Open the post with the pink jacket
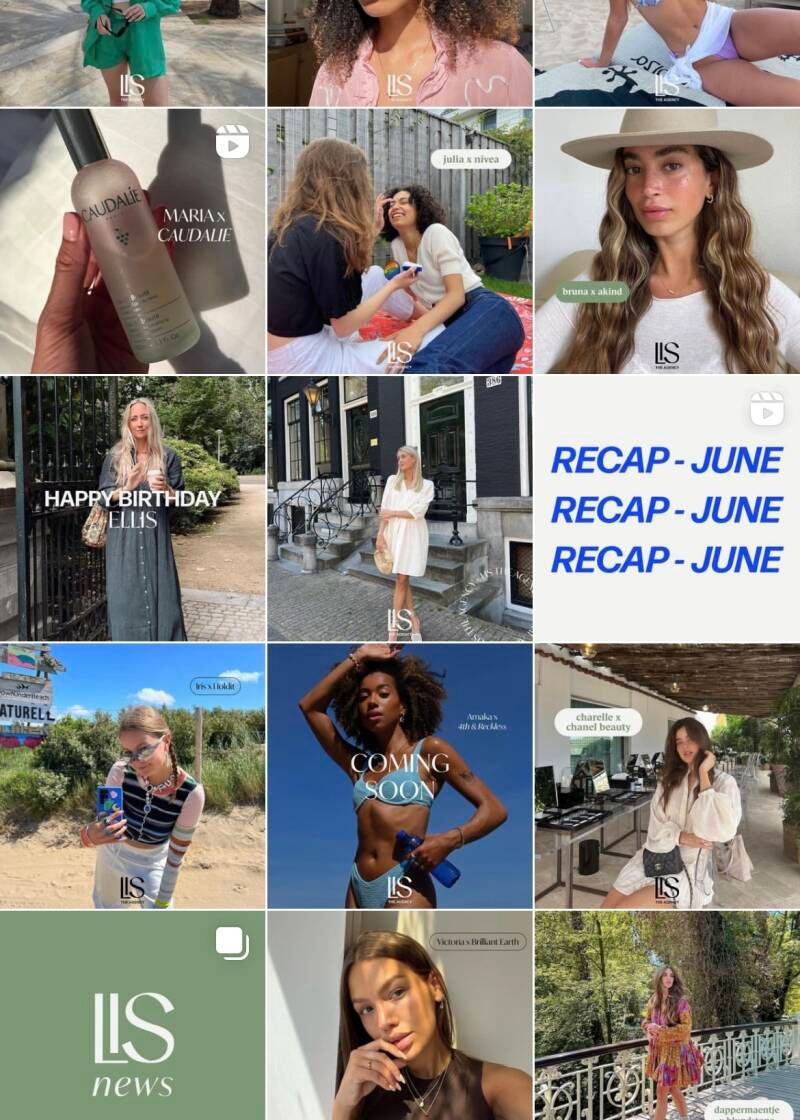The height and width of the screenshot is (1120, 800). [399, 52]
